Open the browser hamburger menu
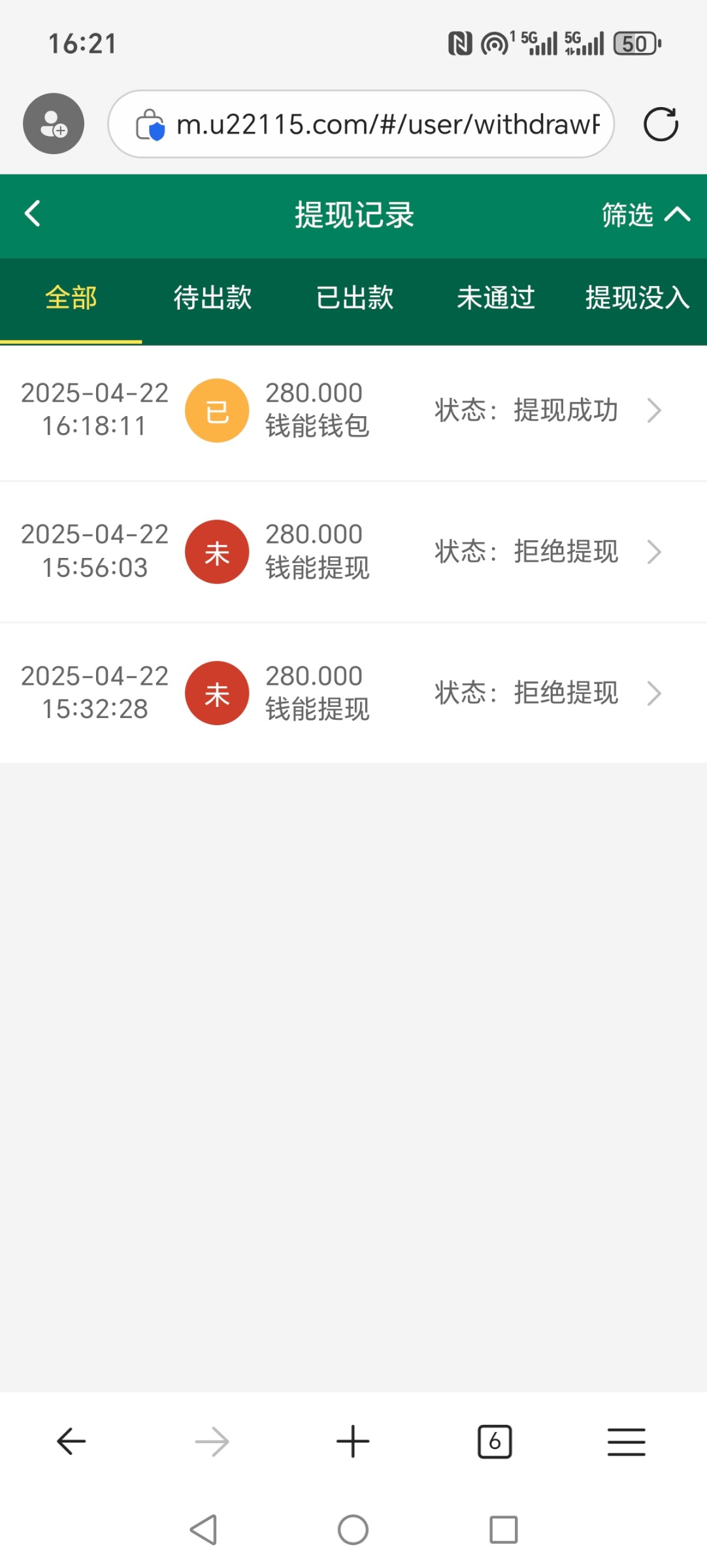Image resolution: width=707 pixels, height=1568 pixels. tap(626, 1441)
